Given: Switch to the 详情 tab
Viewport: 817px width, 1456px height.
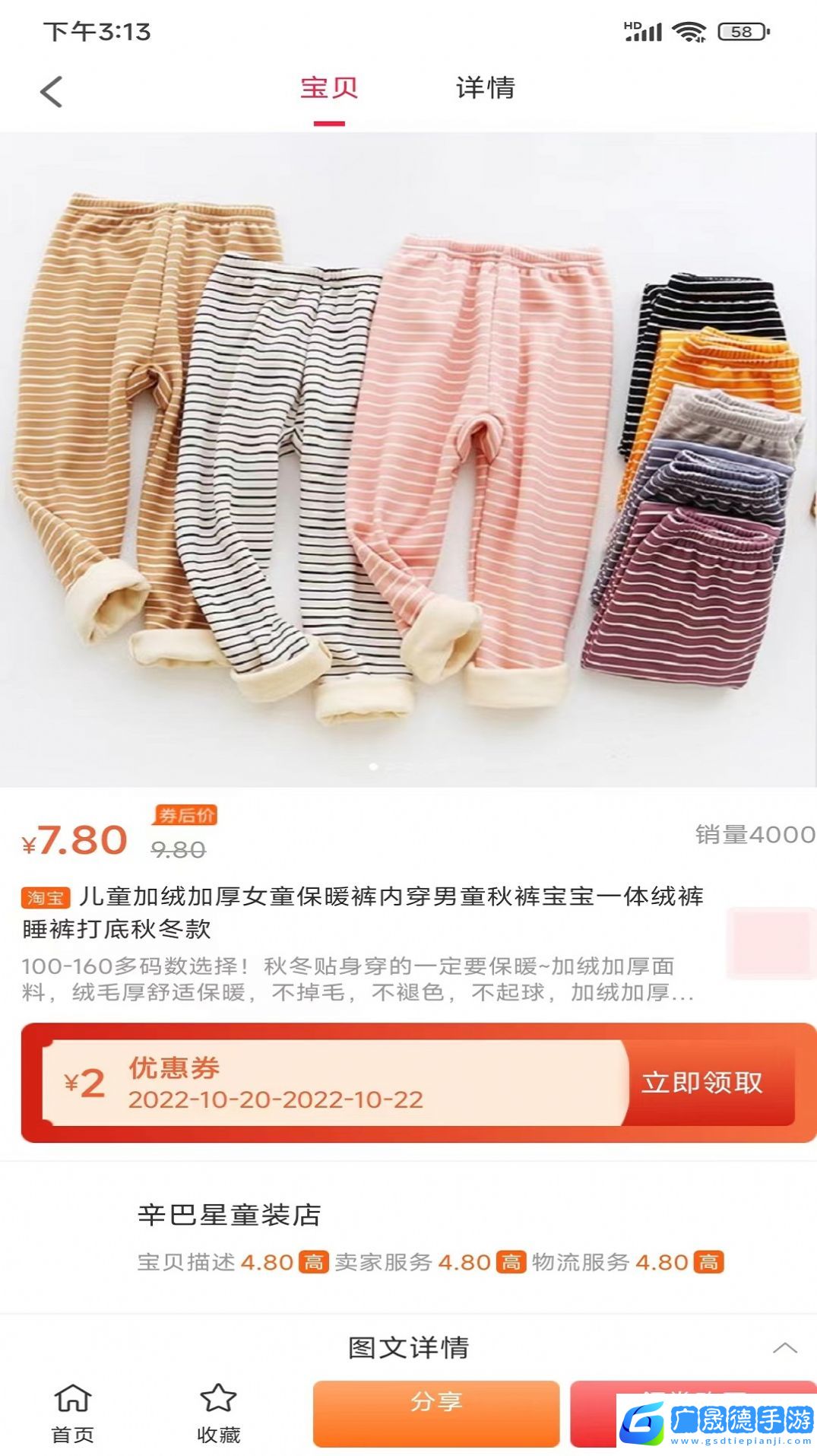Looking at the screenshot, I should [x=485, y=88].
